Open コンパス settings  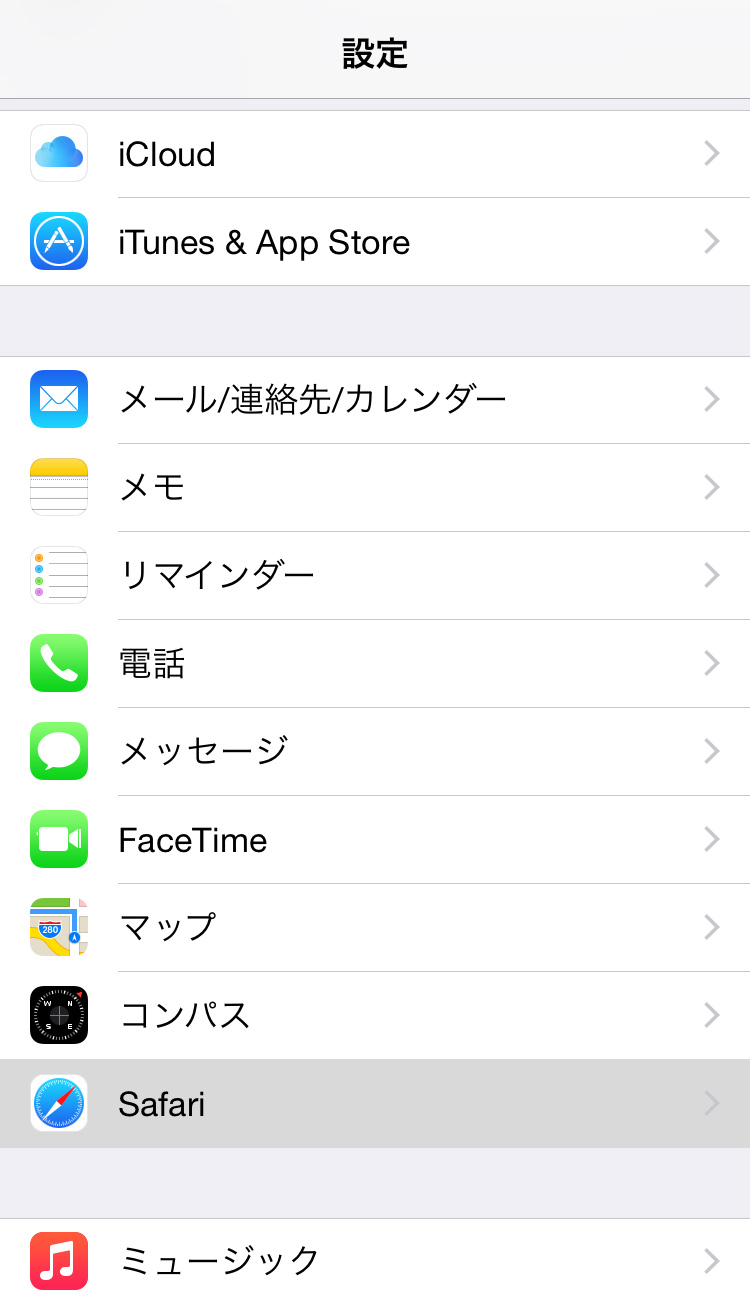(375, 1016)
